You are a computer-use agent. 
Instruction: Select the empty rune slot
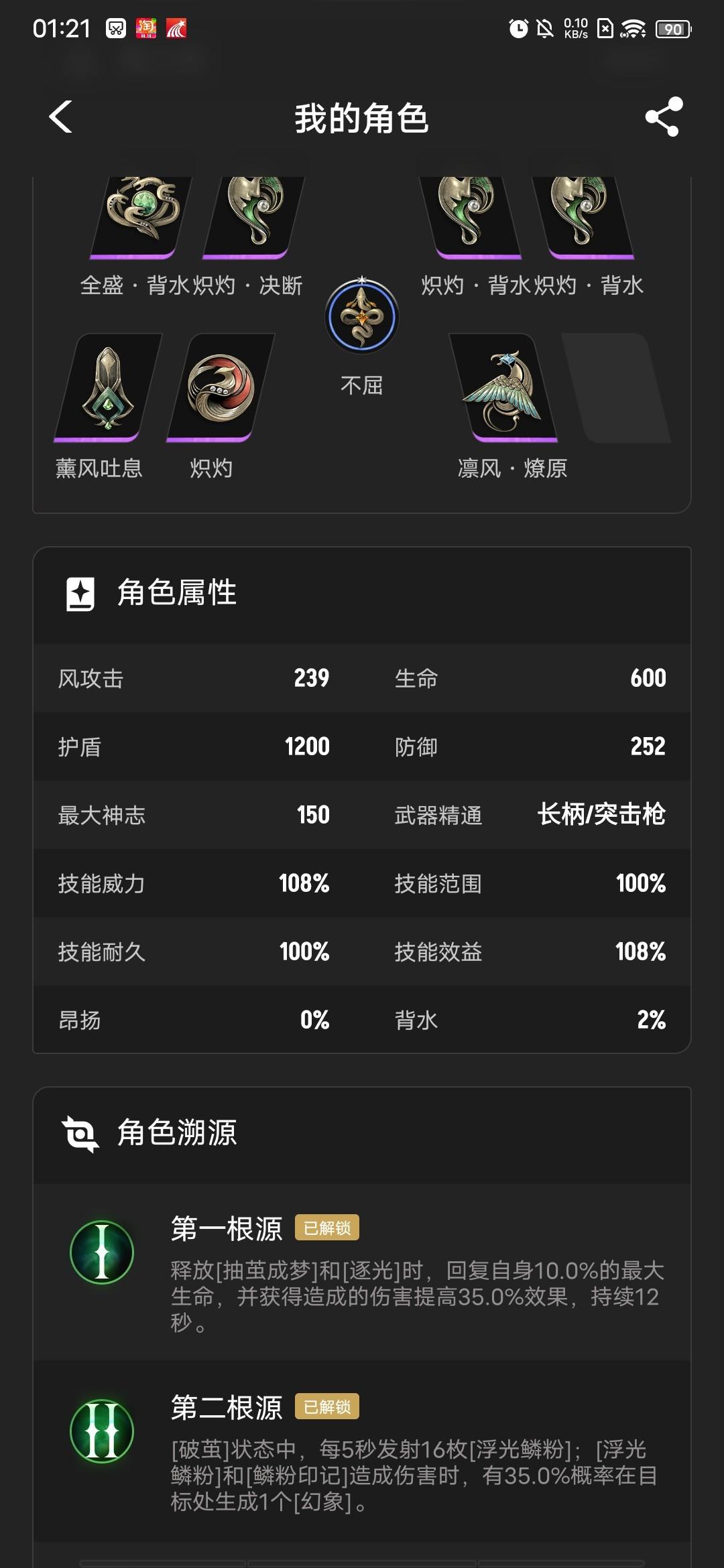[617, 387]
